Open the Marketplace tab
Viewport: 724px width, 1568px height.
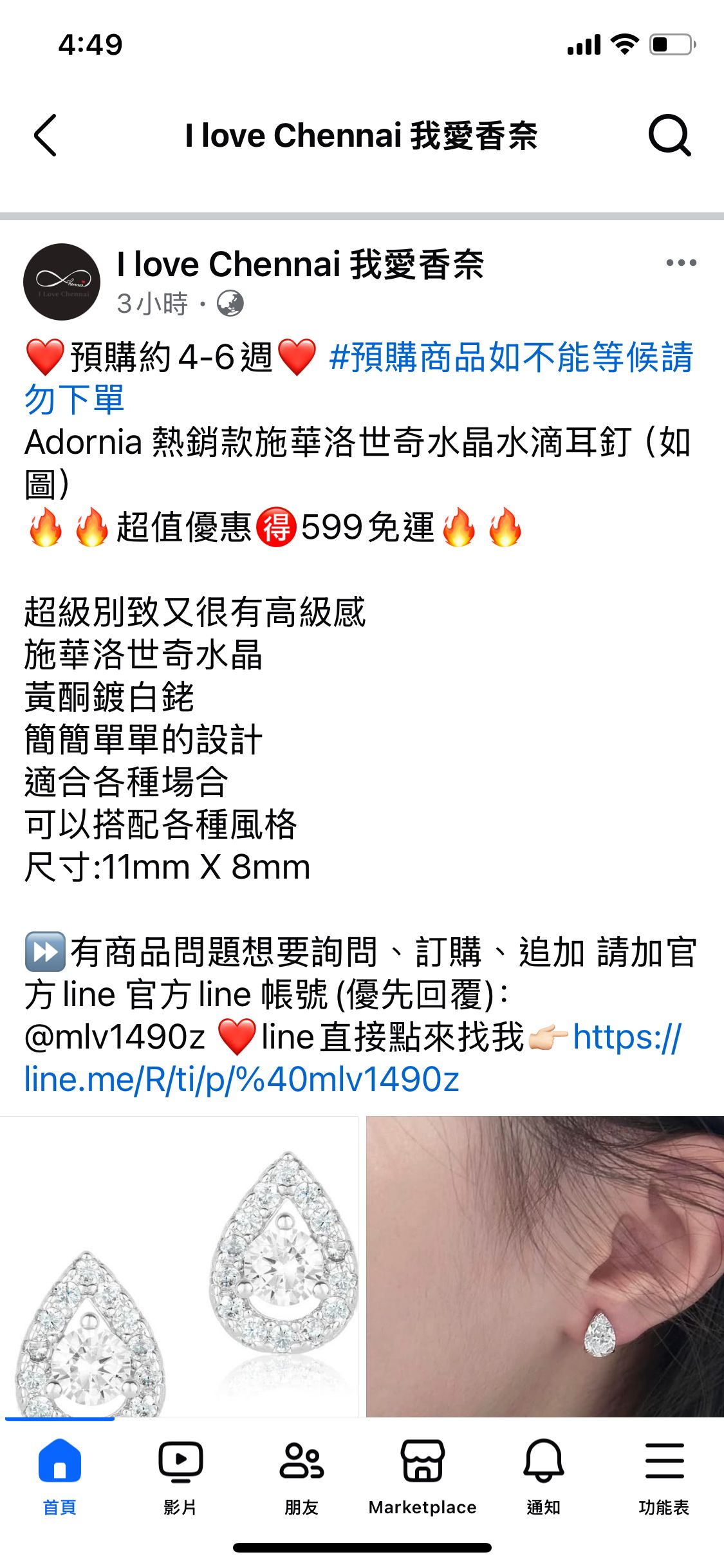click(422, 1475)
